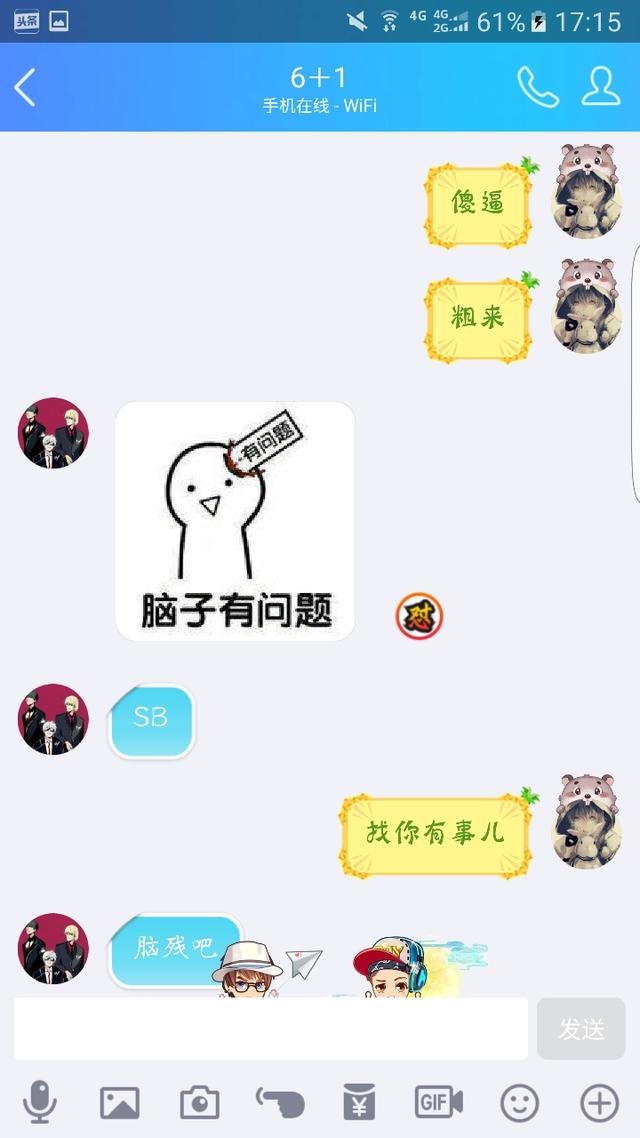Tap the message input field
This screenshot has width=640, height=1138.
pyautogui.click(x=270, y=1028)
